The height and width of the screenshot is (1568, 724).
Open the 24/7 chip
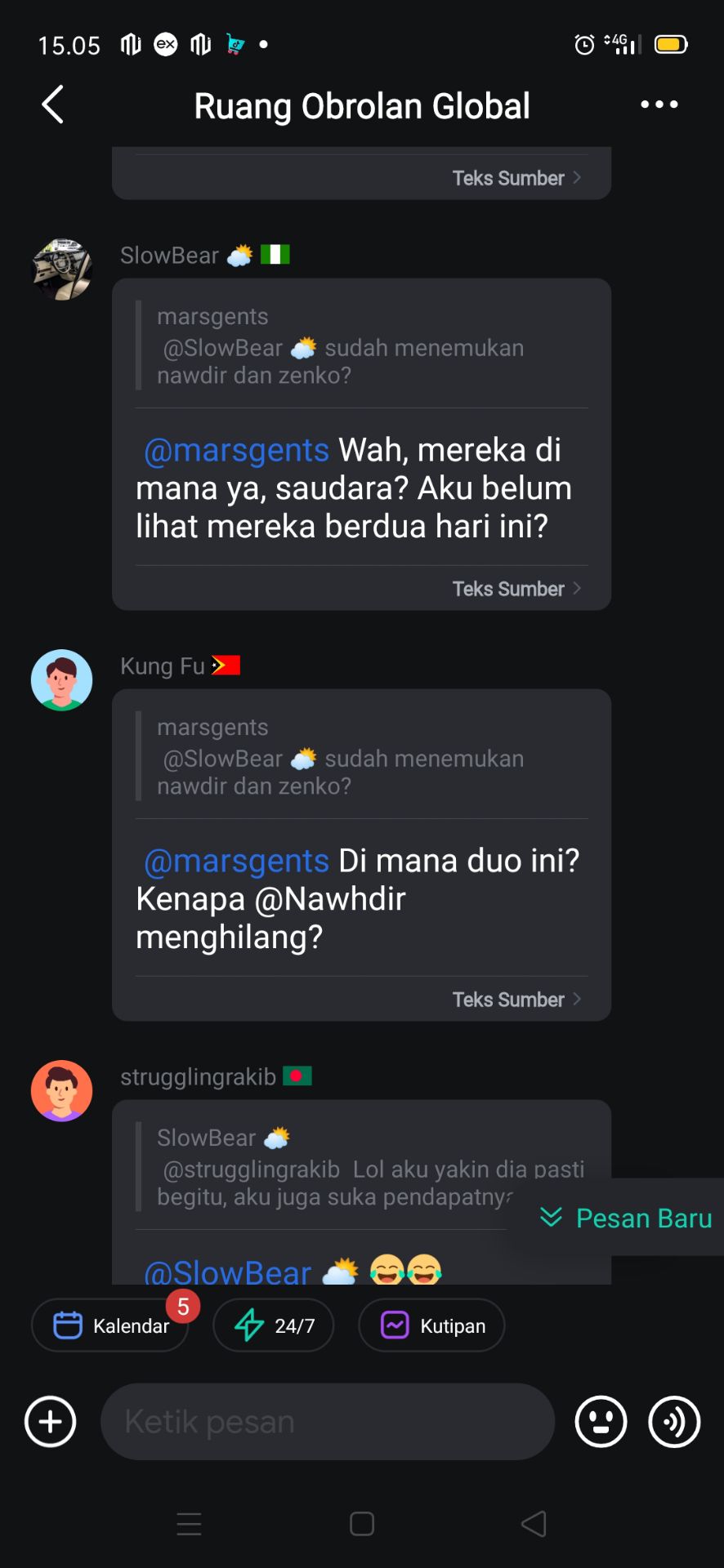point(274,1325)
